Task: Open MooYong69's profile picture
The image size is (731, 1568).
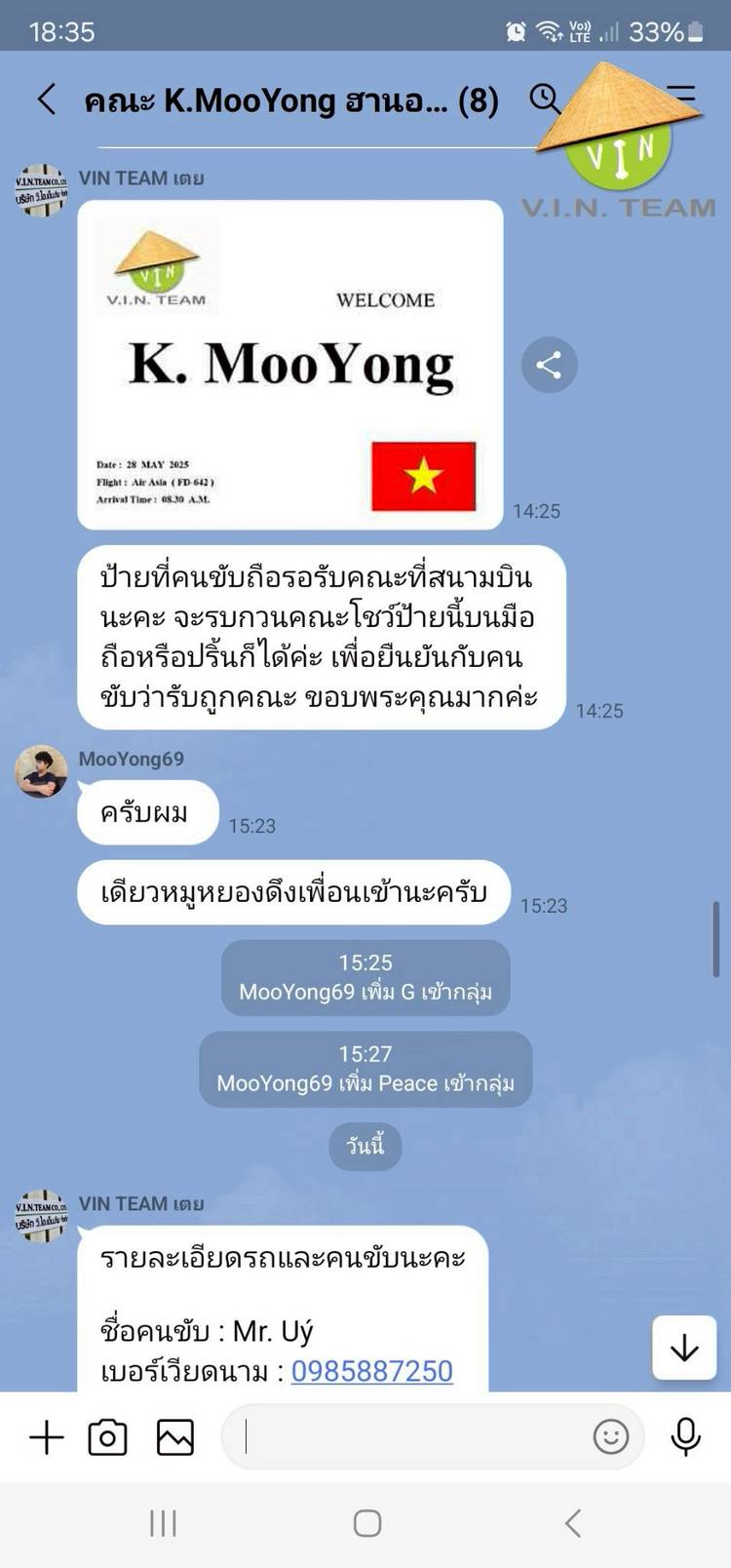Action: [x=41, y=771]
